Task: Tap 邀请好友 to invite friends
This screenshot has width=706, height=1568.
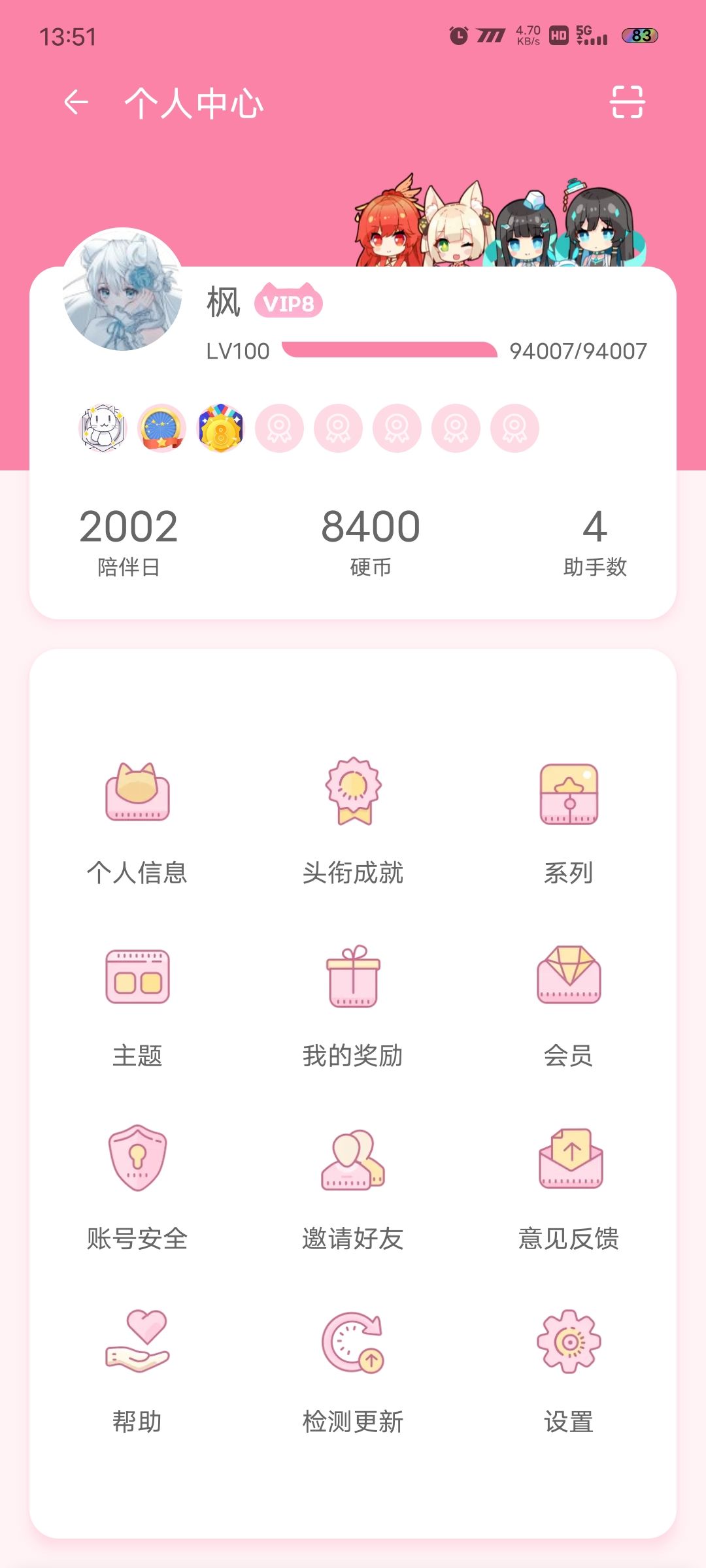Action: [353, 1186]
